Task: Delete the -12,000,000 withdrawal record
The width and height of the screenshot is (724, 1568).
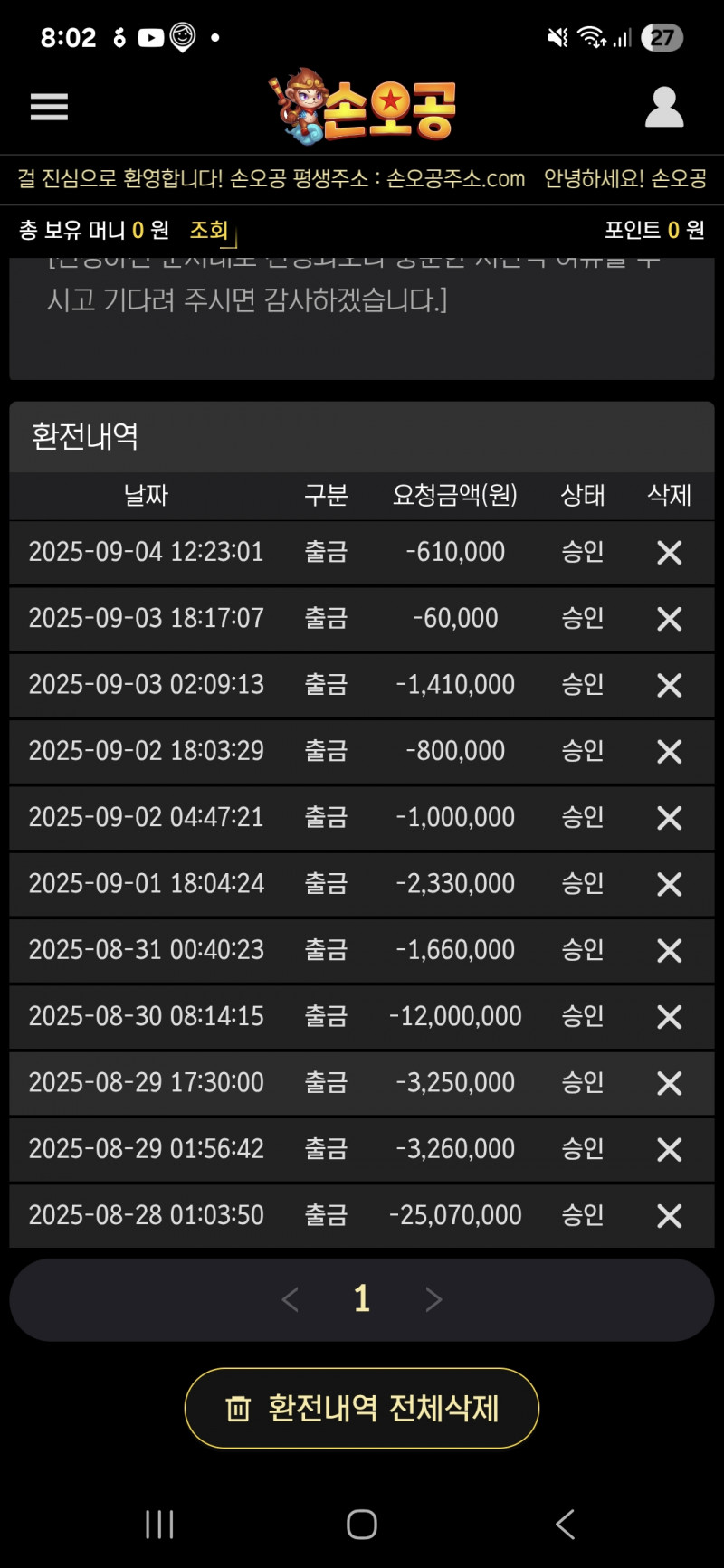Action: 669,1017
